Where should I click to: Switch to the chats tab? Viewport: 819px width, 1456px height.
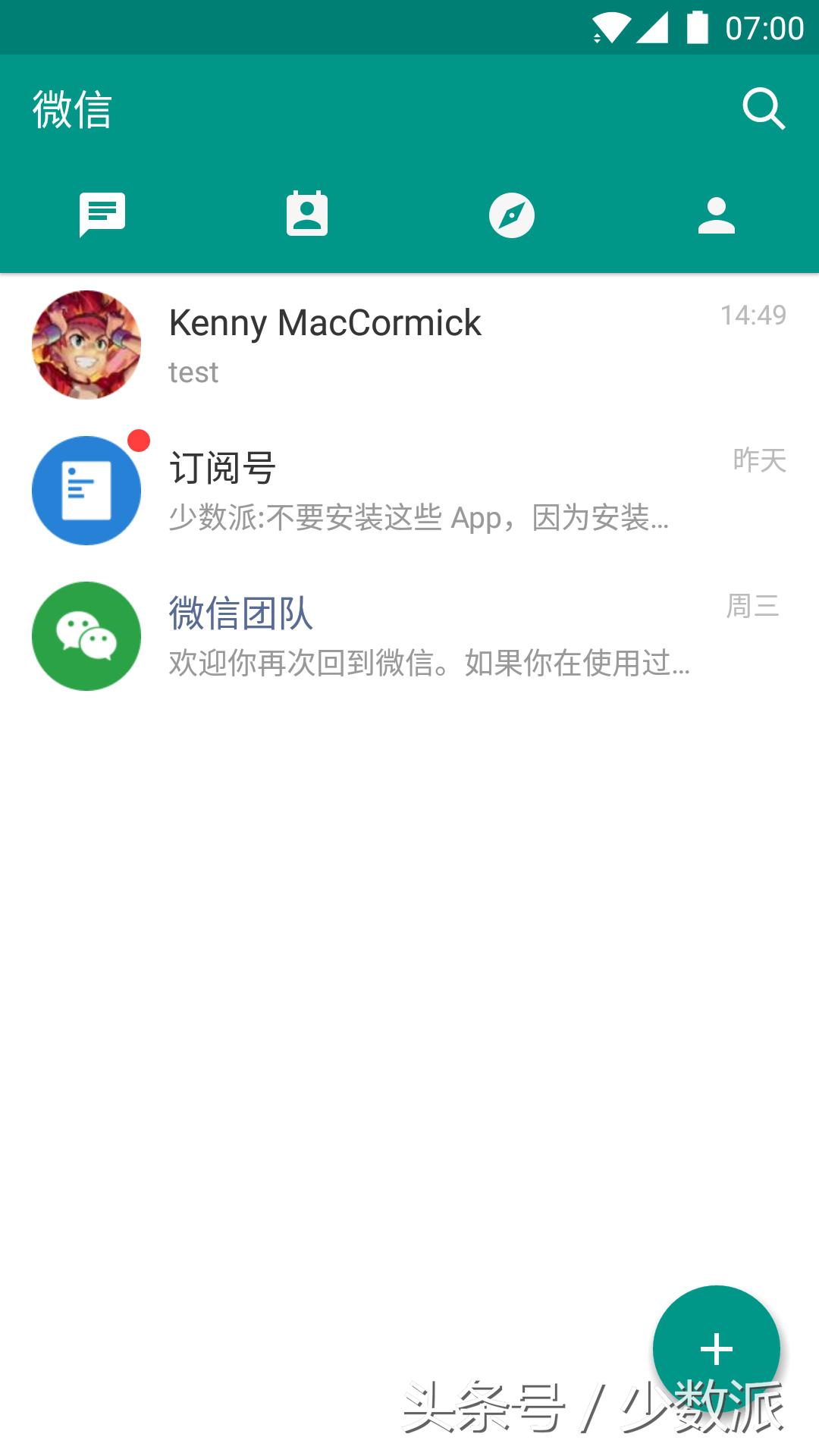click(102, 215)
